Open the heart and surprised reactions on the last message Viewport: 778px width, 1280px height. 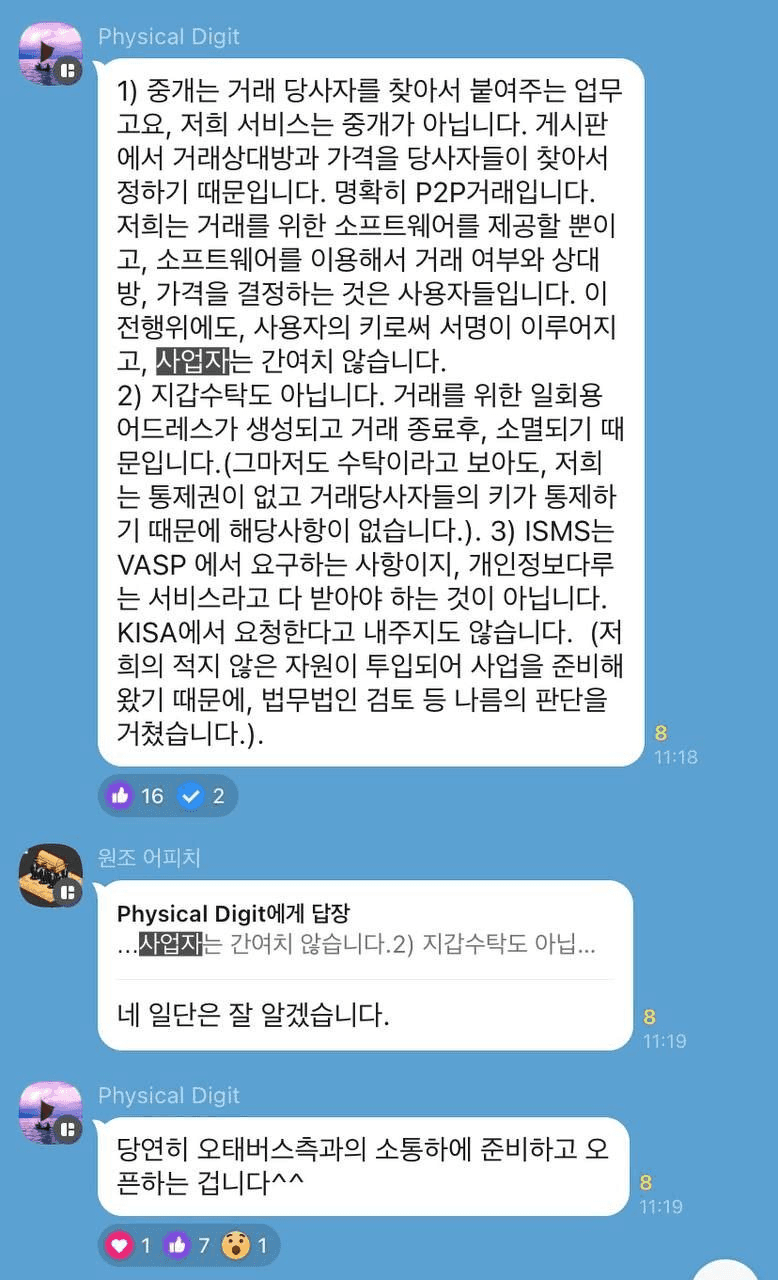point(189,1246)
